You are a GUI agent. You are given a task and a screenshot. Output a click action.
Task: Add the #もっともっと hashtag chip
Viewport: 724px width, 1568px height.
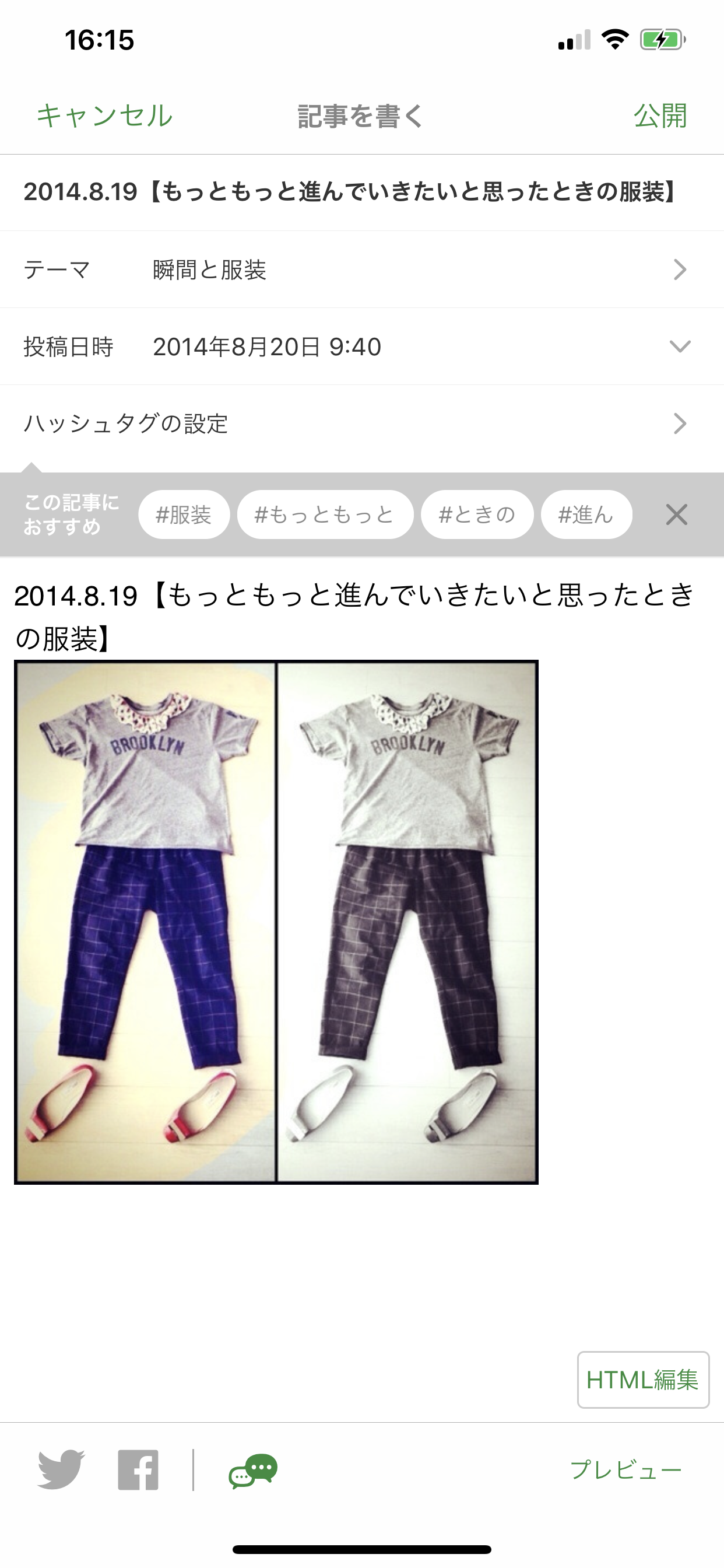pyautogui.click(x=325, y=514)
